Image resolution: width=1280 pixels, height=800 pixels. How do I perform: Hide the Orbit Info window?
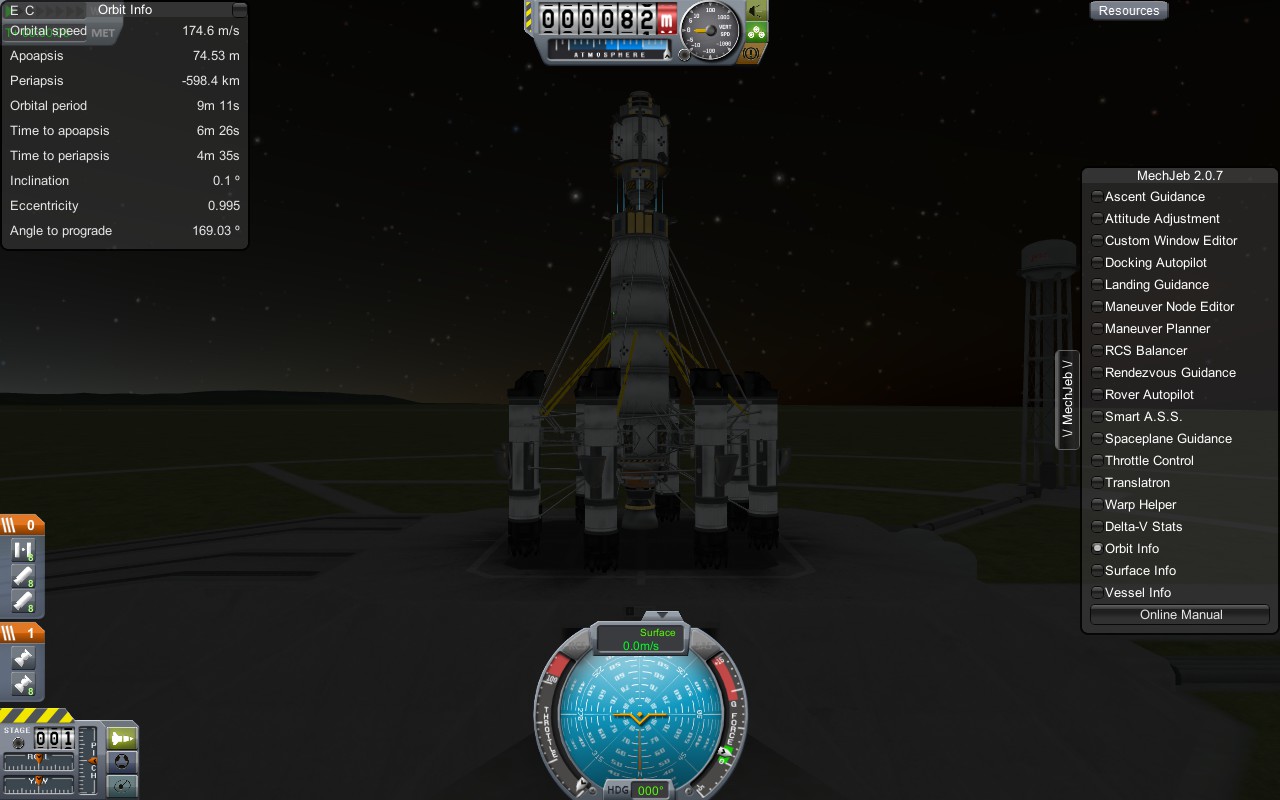point(1131,549)
